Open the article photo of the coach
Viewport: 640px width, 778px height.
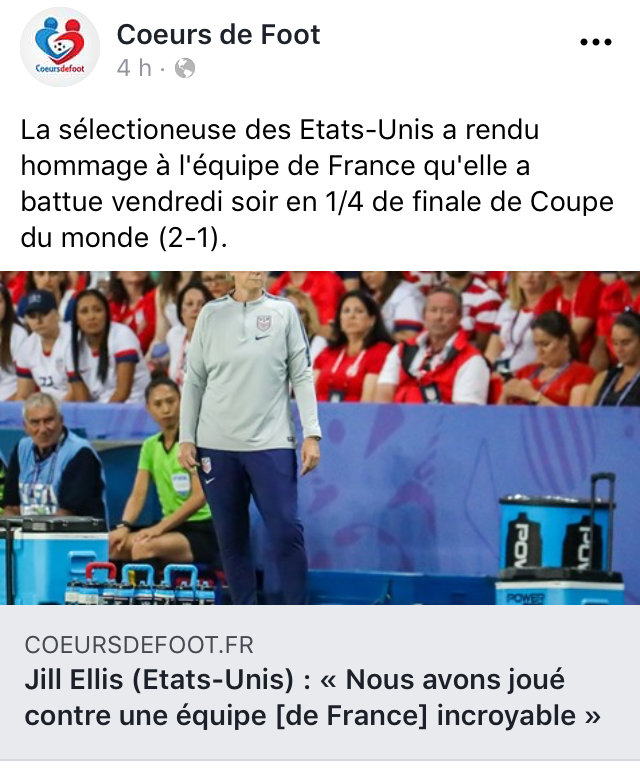point(320,438)
